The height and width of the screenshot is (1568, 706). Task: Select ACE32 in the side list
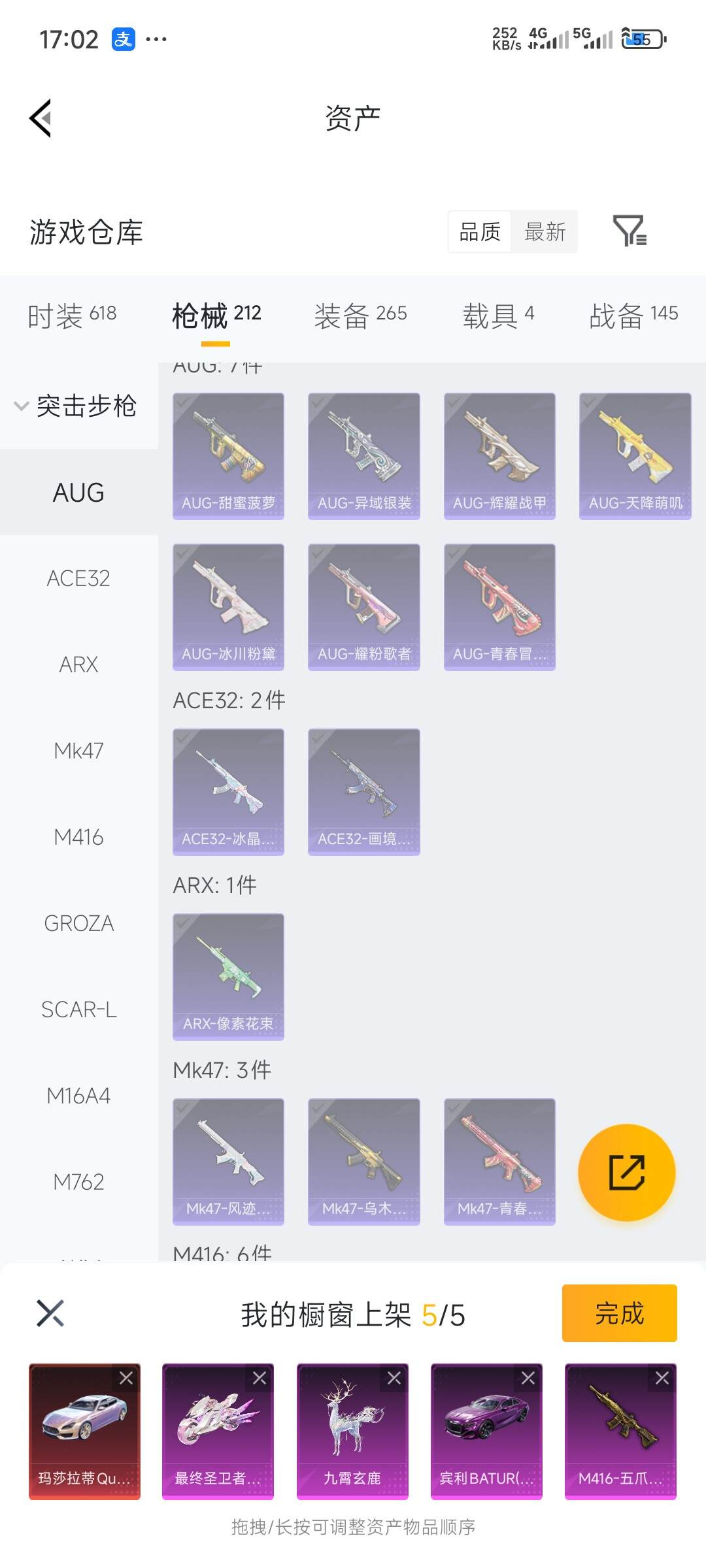click(78, 578)
